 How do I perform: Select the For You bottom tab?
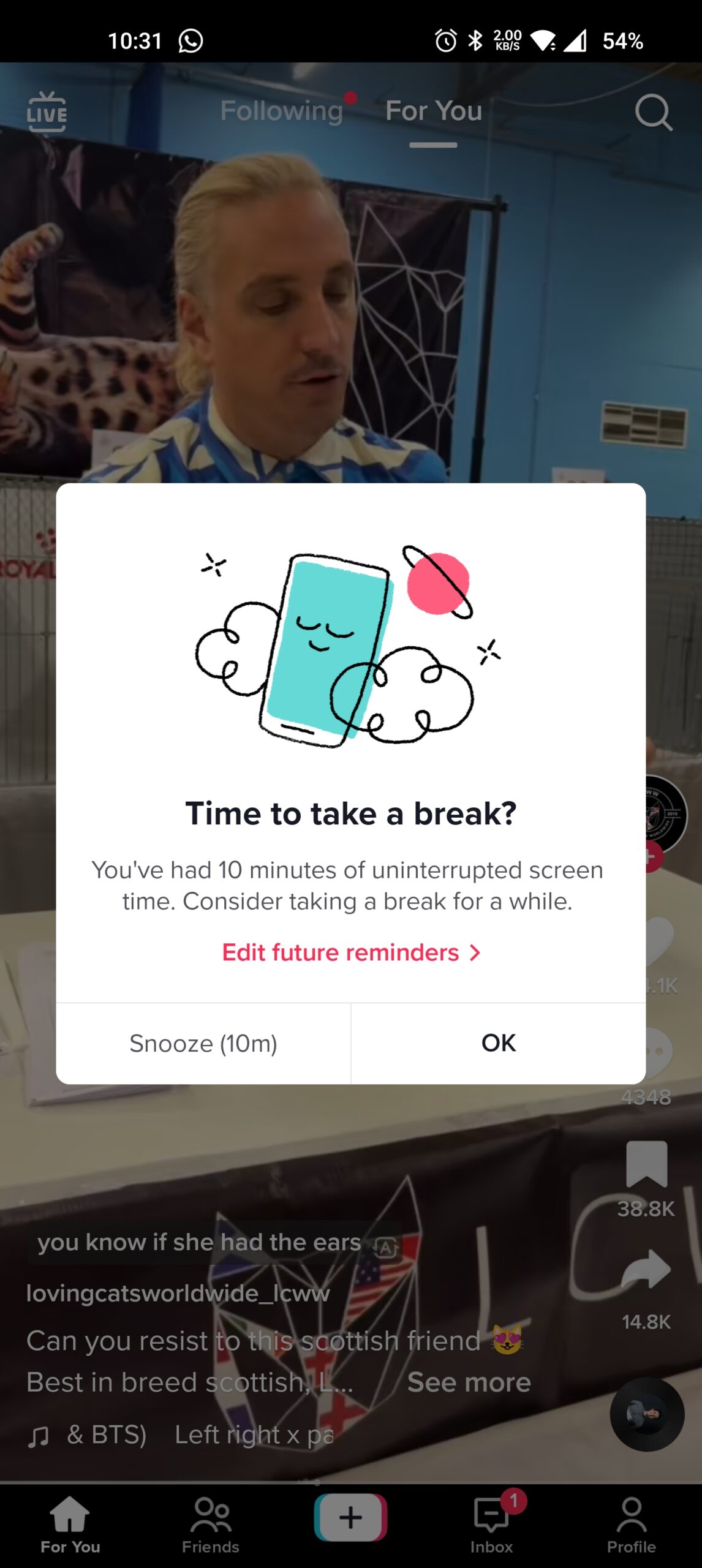(x=70, y=1525)
